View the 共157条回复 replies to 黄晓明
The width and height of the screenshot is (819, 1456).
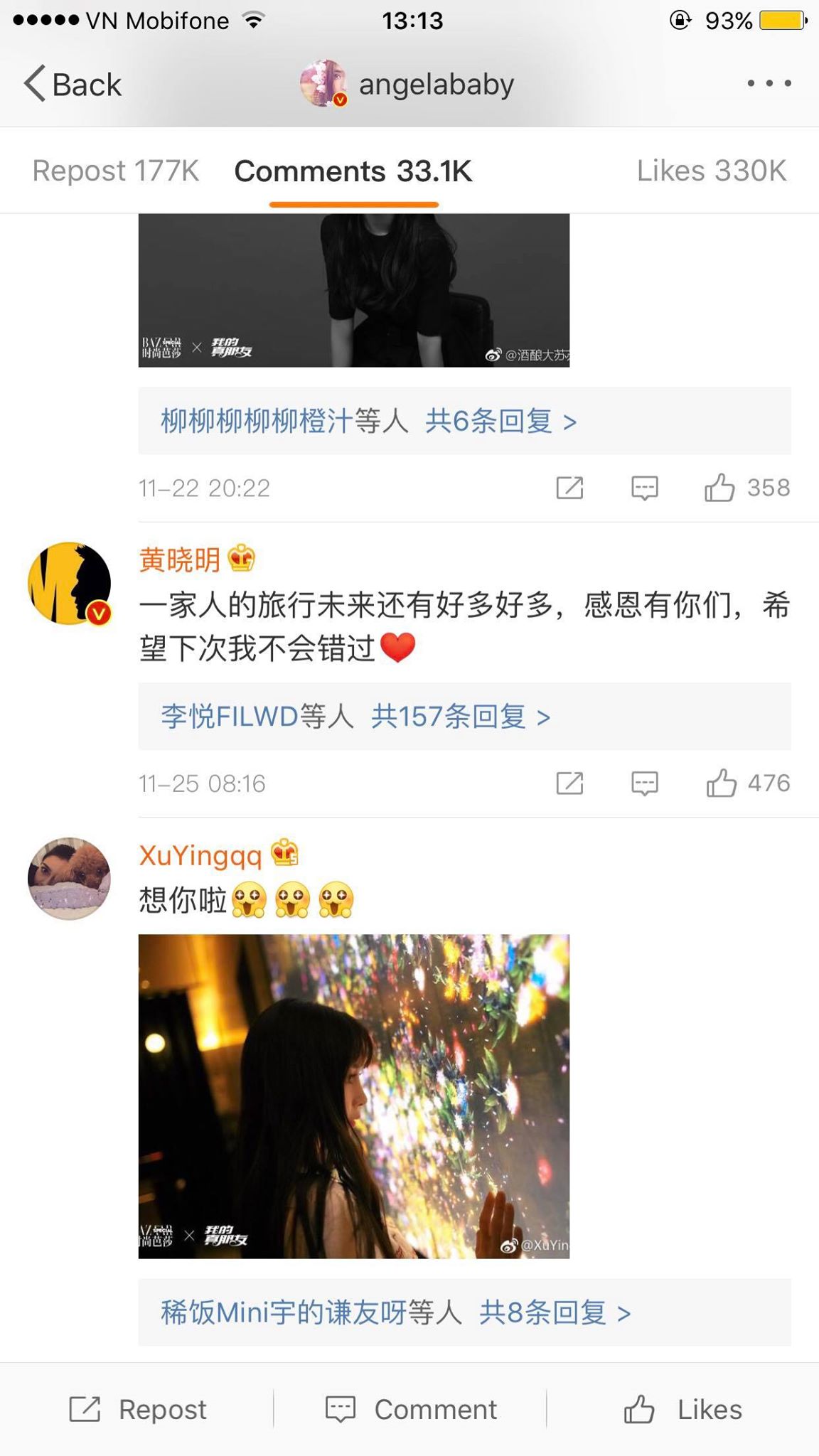coord(461,717)
